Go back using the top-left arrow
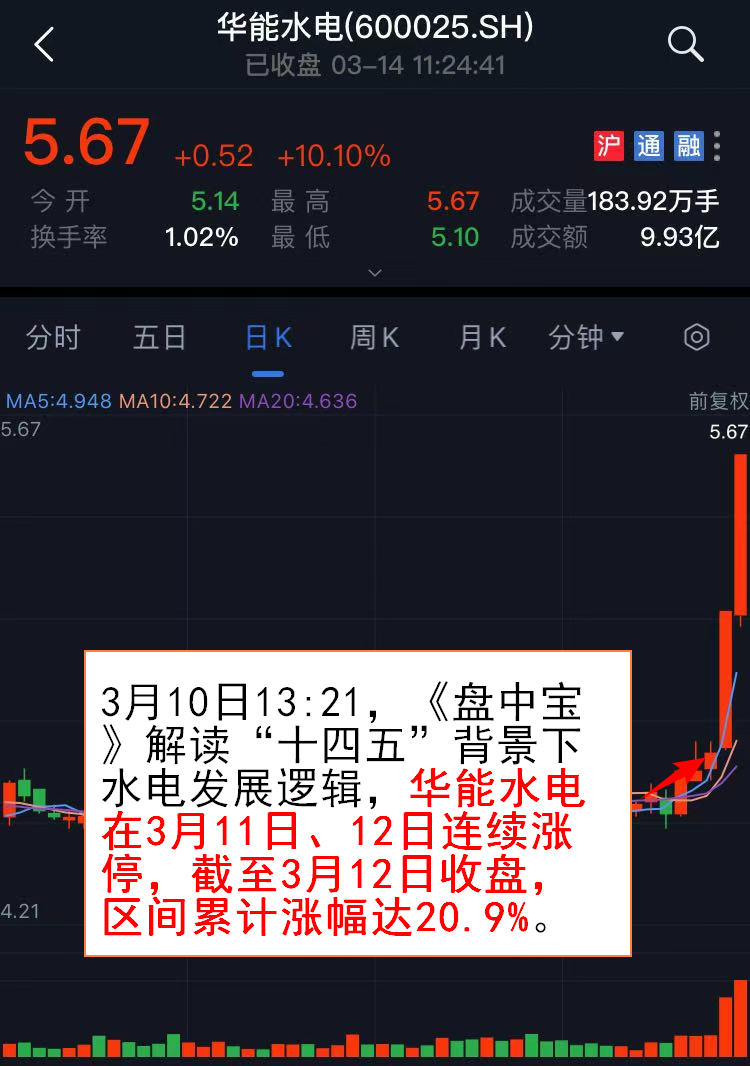This screenshot has width=750, height=1066. click(43, 45)
